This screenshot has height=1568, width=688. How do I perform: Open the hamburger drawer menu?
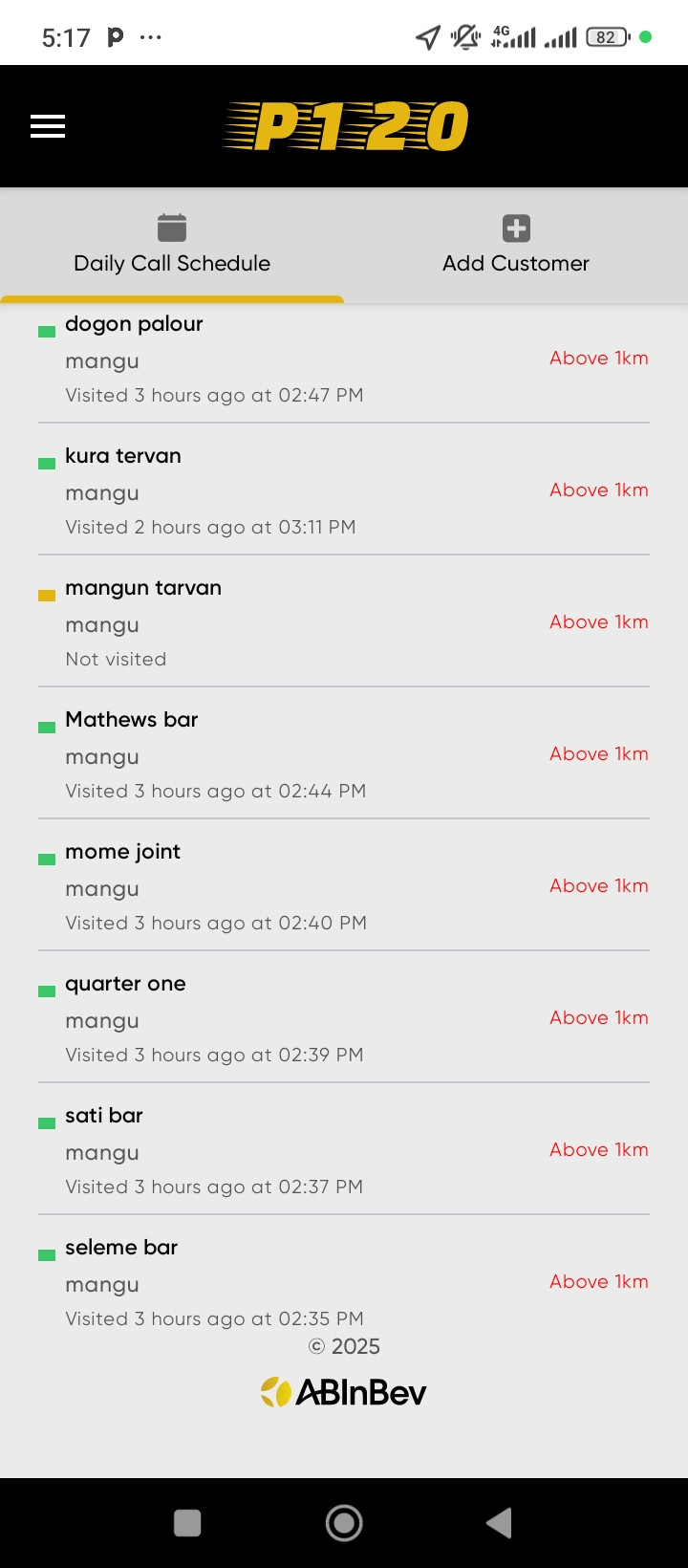pyautogui.click(x=48, y=126)
